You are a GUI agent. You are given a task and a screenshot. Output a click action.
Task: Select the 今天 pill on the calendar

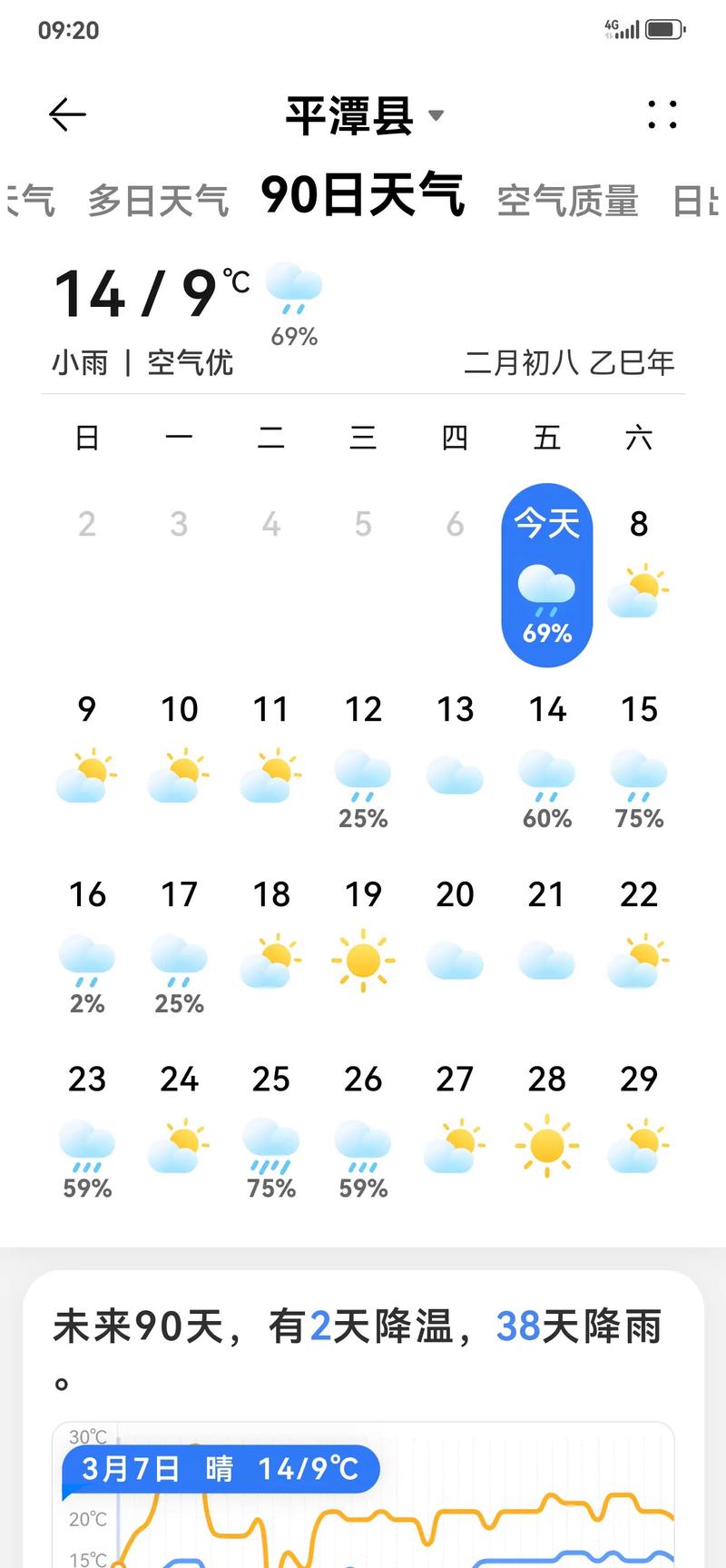click(x=546, y=522)
